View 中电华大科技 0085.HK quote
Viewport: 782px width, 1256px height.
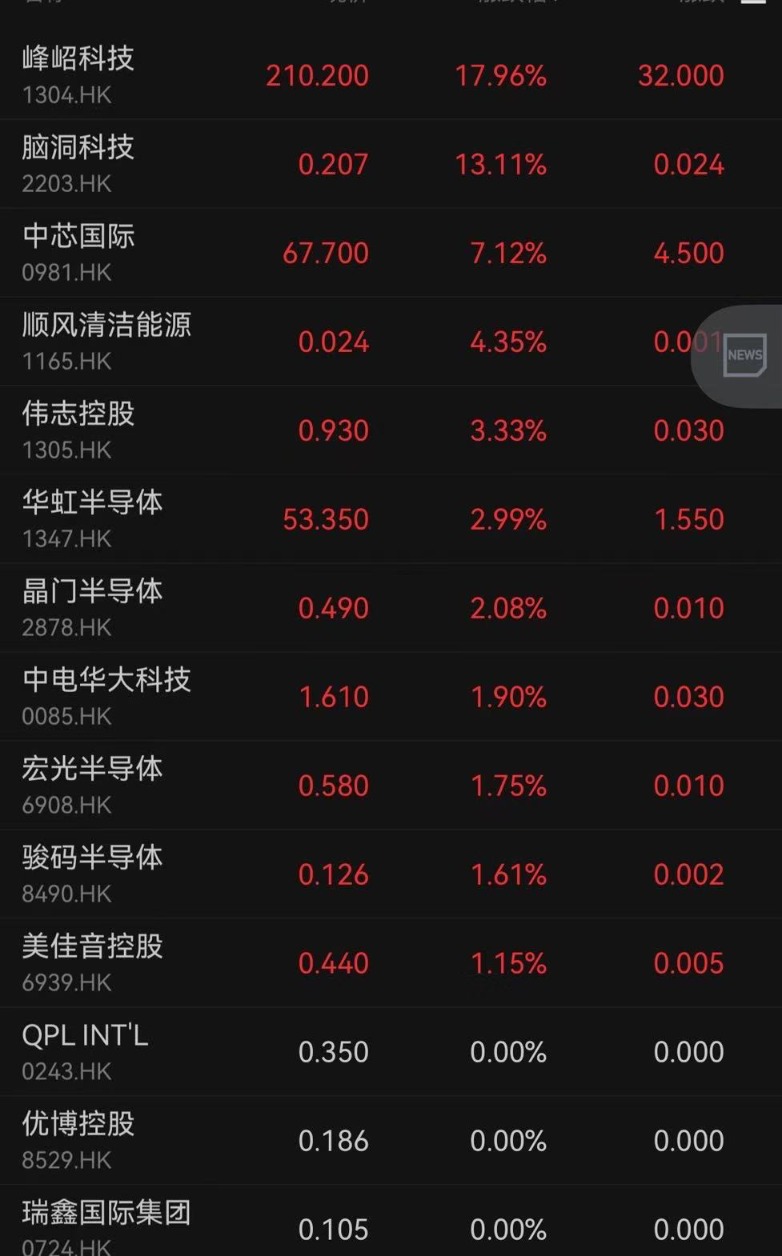click(391, 697)
